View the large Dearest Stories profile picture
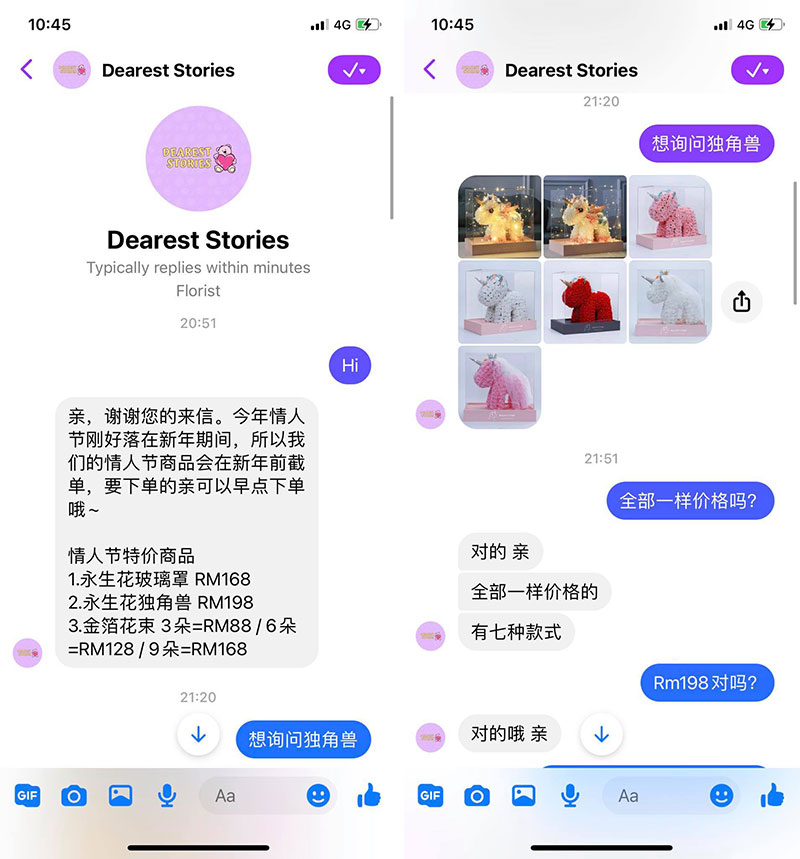800x859 pixels. click(198, 158)
